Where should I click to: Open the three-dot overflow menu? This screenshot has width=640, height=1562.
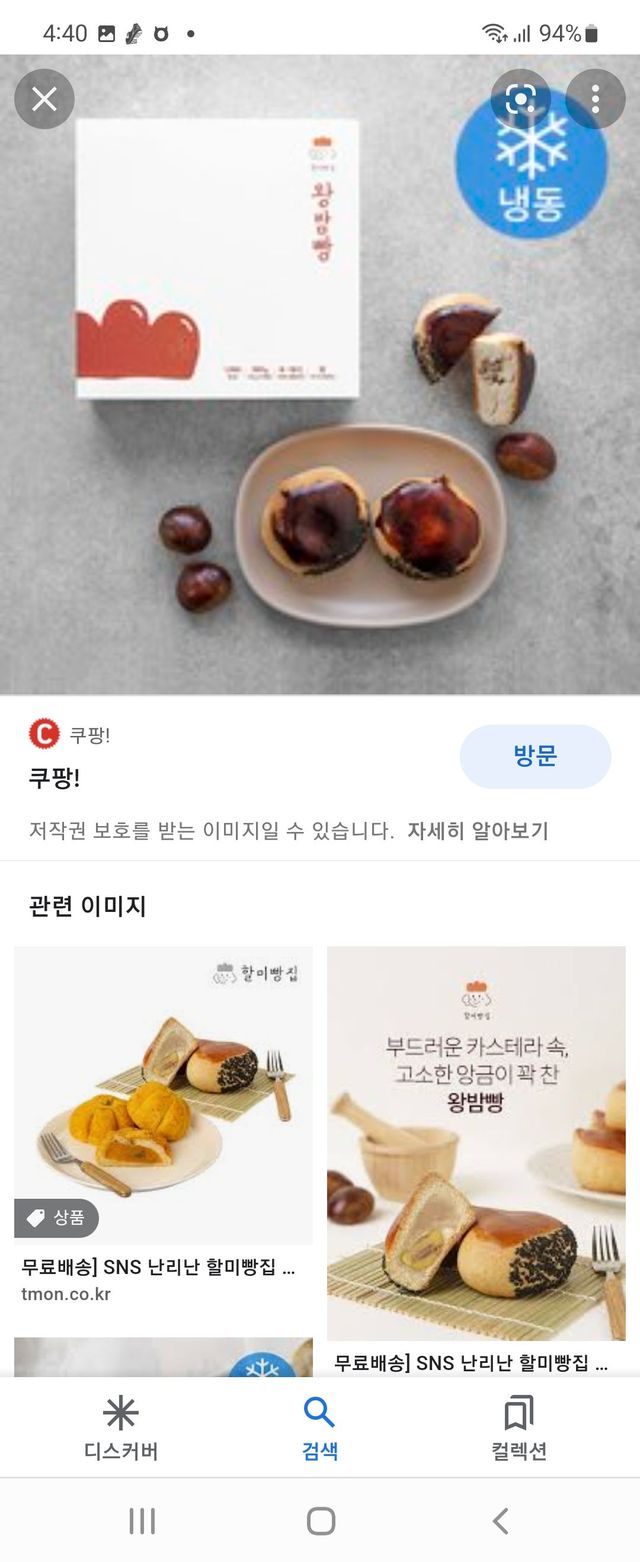pyautogui.click(x=595, y=98)
